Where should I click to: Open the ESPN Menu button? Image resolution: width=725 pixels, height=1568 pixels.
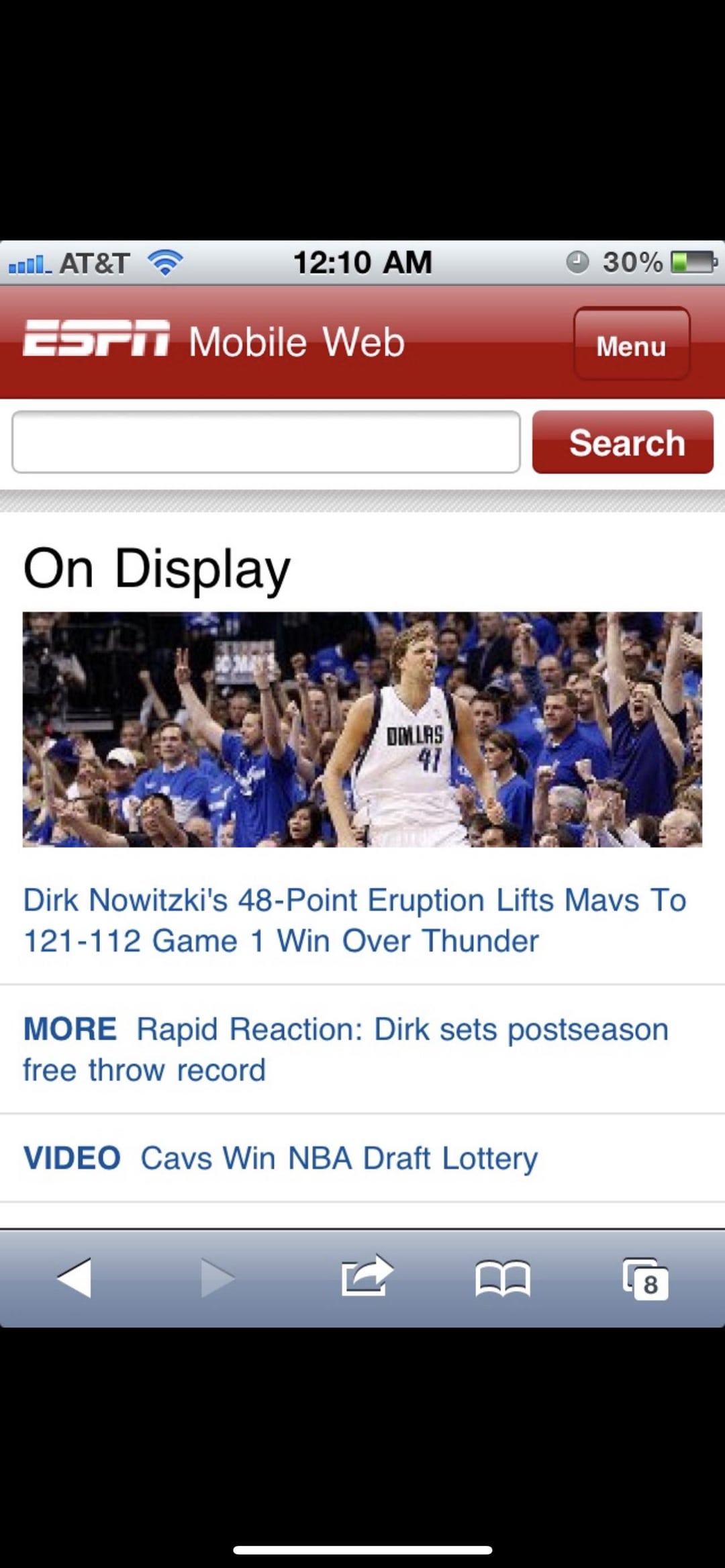pyautogui.click(x=631, y=344)
